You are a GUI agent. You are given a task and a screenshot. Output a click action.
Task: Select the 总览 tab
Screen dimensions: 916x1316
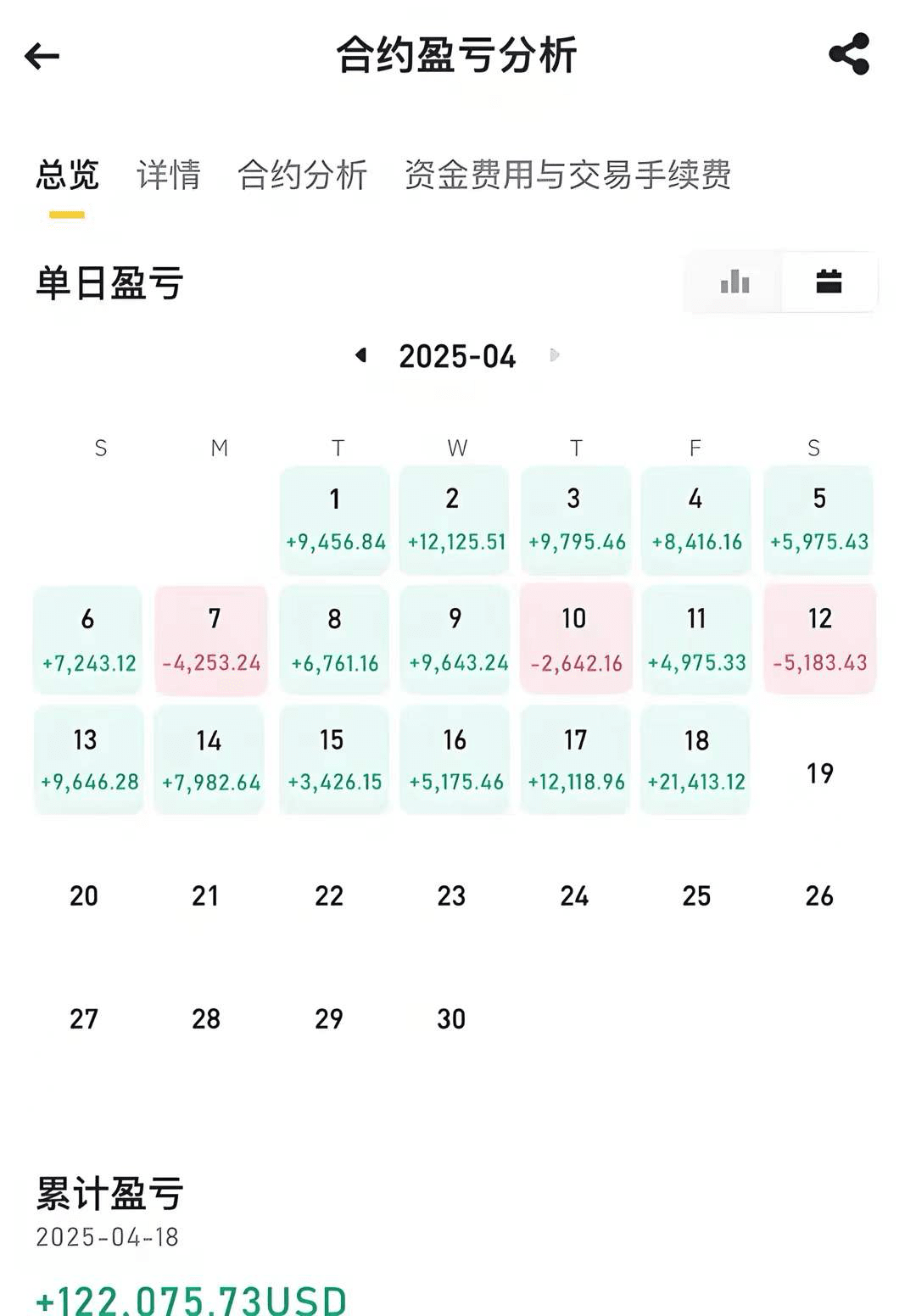click(x=66, y=177)
